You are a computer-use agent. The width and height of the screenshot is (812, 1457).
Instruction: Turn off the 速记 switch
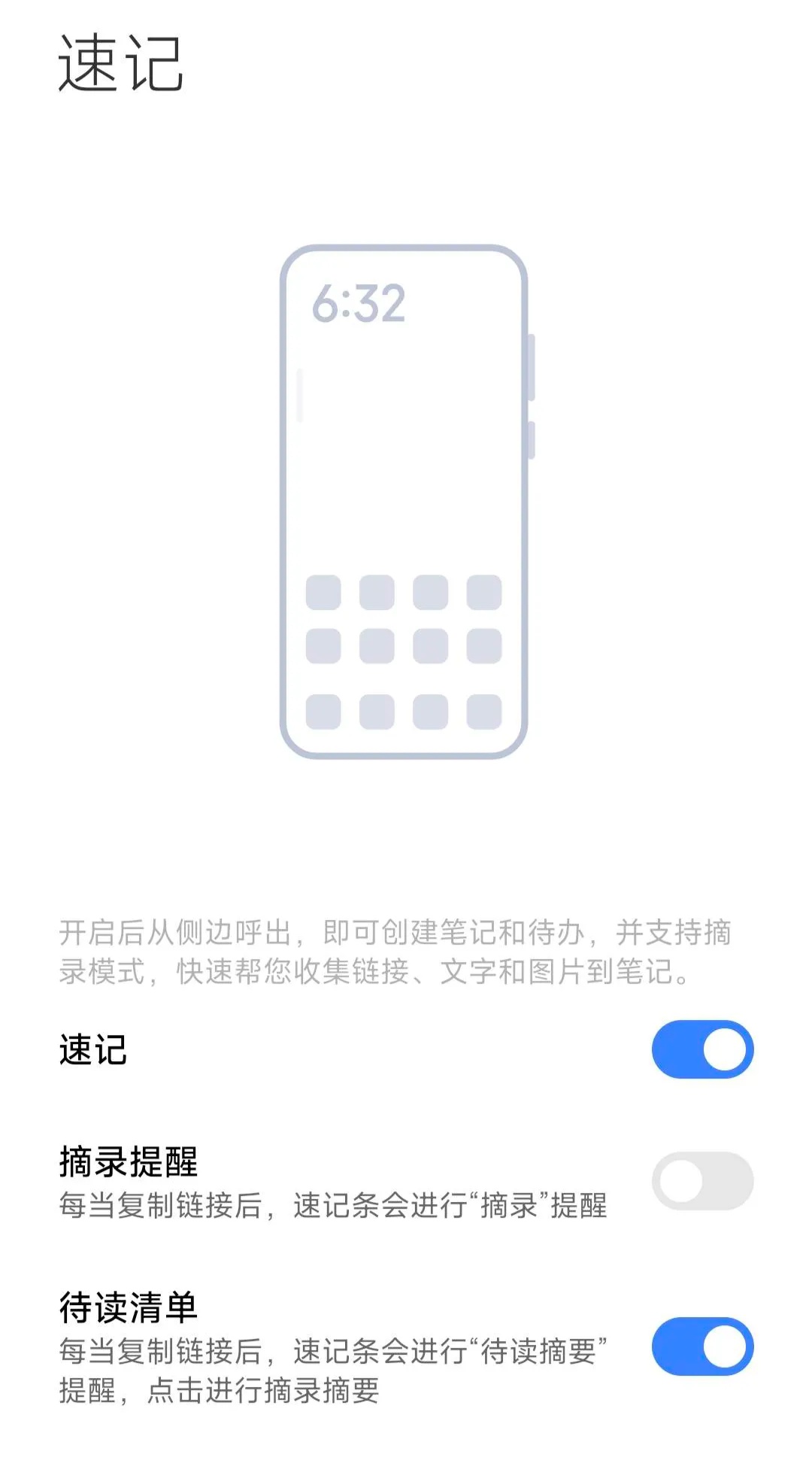(702, 1049)
